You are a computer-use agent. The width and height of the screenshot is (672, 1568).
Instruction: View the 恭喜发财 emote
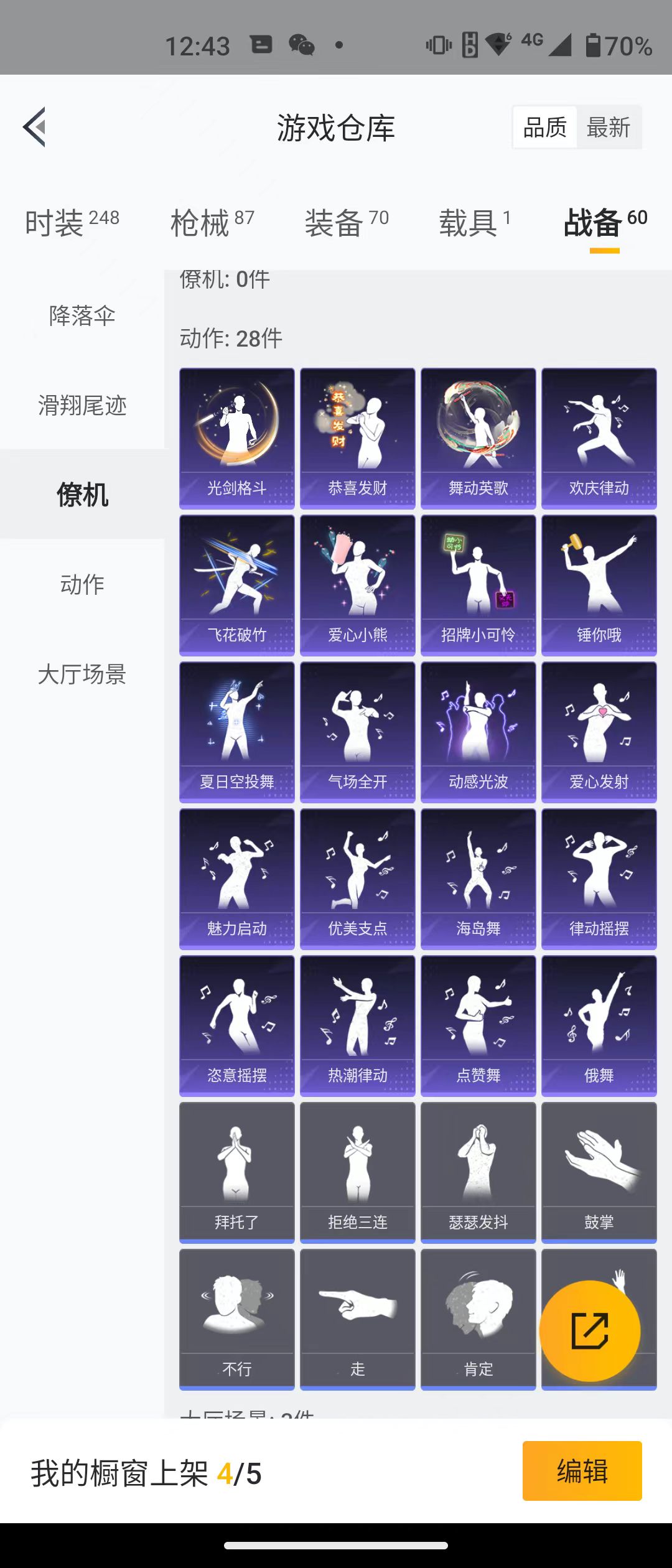coord(358,438)
